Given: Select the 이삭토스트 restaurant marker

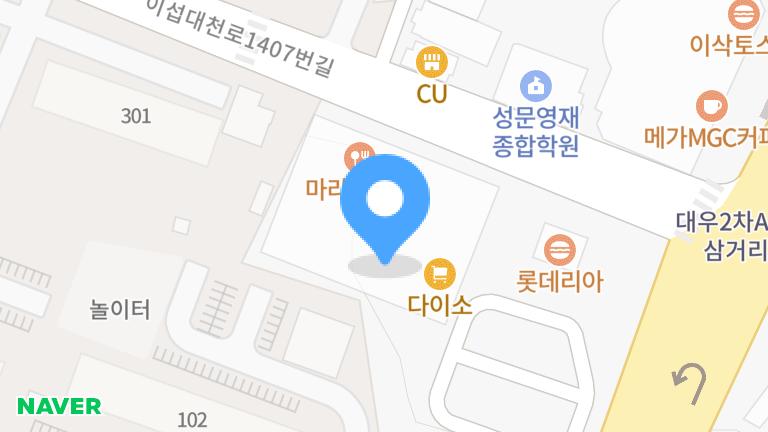Looking at the screenshot, I should [743, 14].
